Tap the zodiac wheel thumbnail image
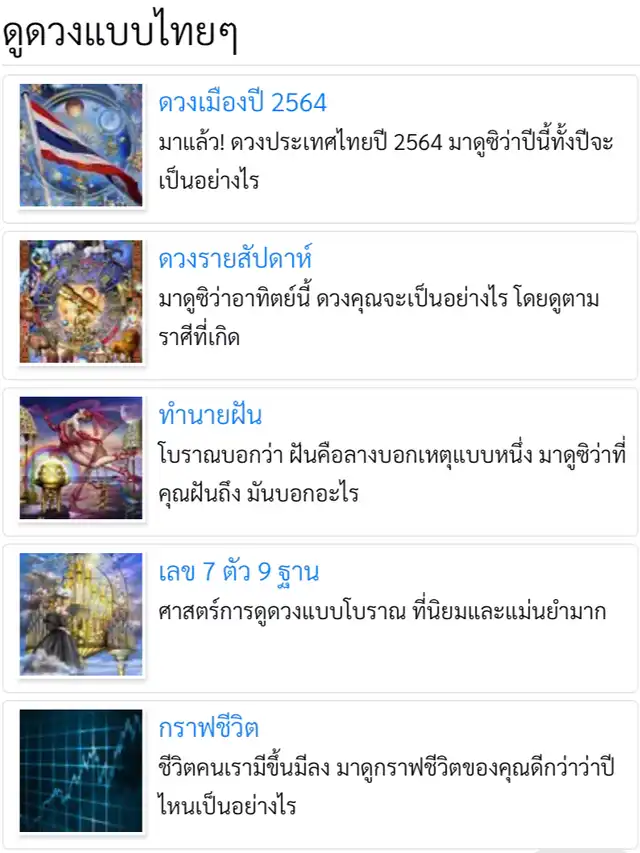The width and height of the screenshot is (640, 853). [x=81, y=302]
